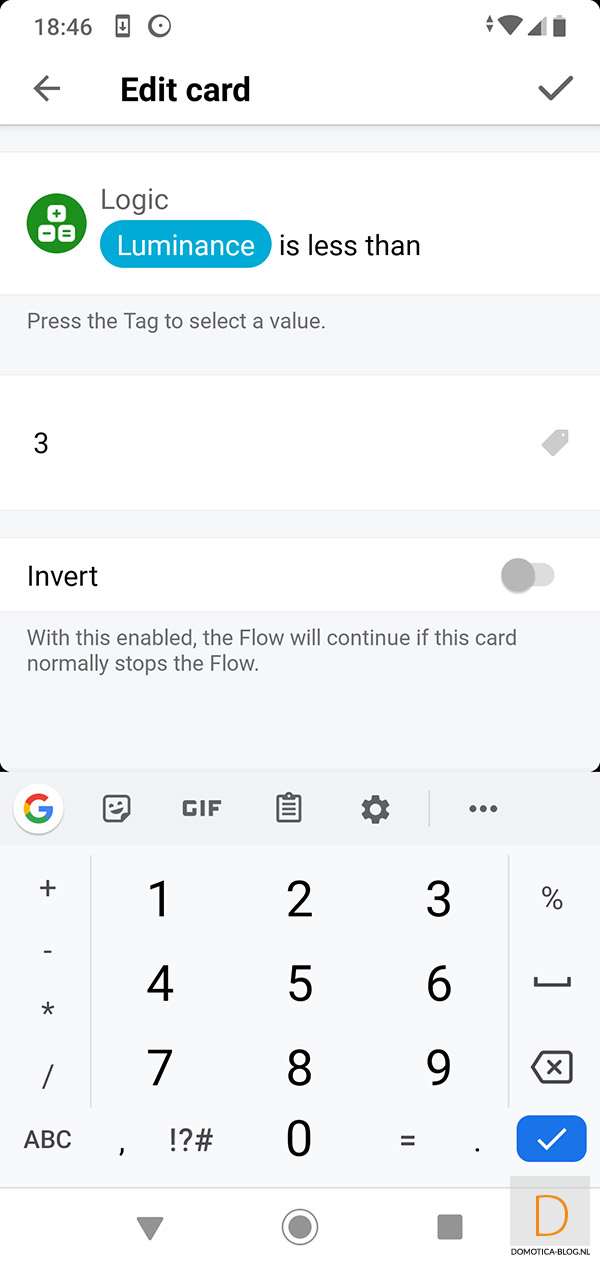Open tag picker icon in value field

(555, 443)
